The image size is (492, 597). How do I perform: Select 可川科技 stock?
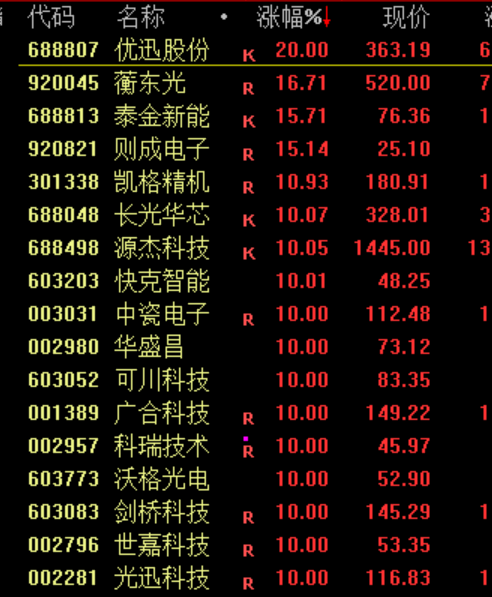tap(255, 380)
